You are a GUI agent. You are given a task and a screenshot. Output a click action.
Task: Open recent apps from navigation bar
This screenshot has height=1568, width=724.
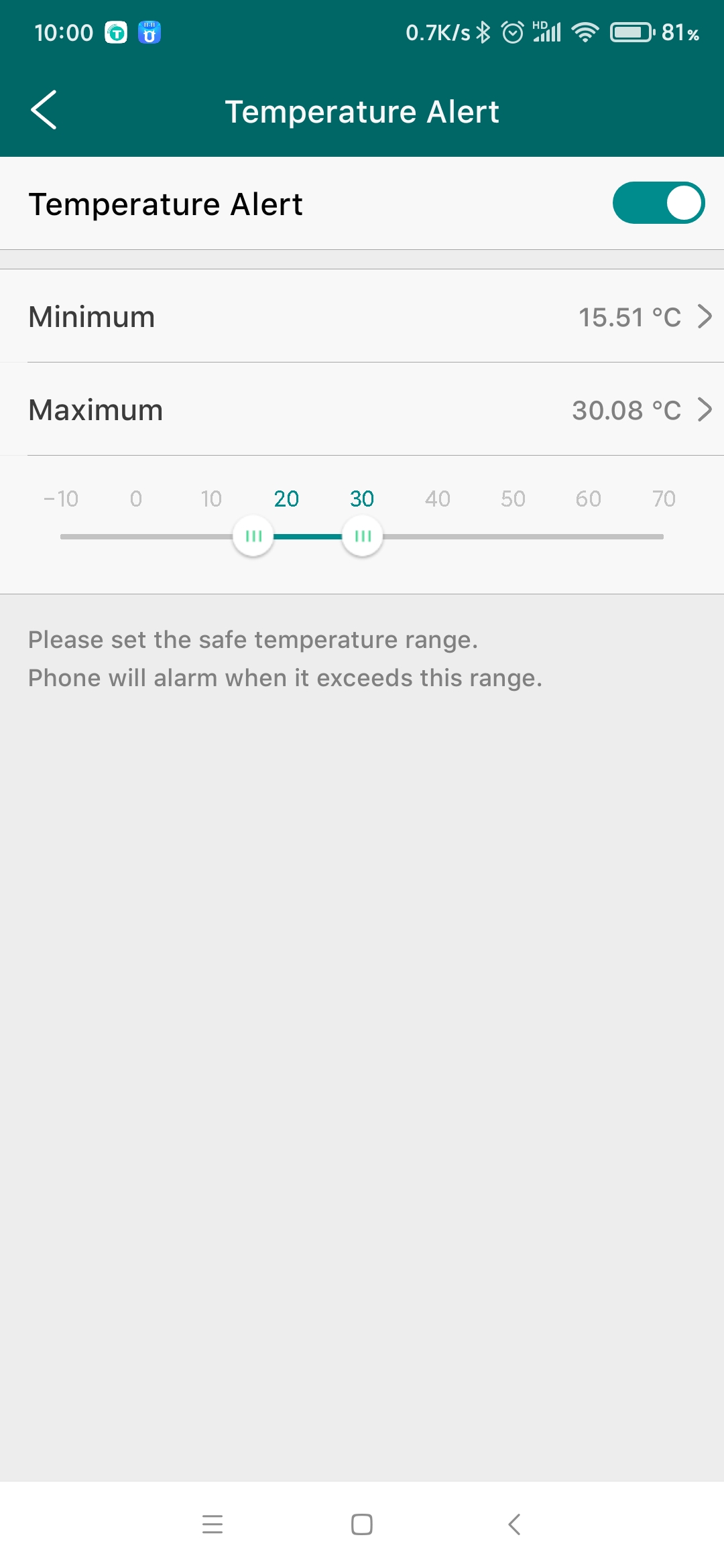coord(213,1524)
